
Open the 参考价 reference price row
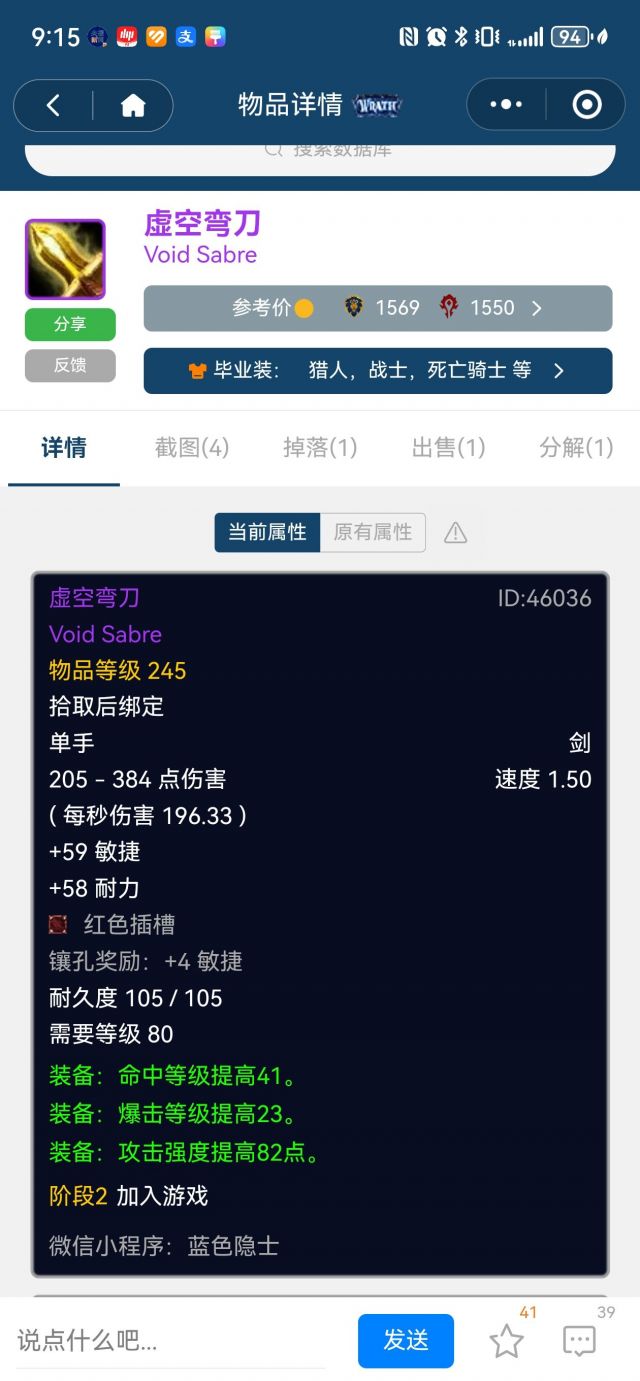[378, 308]
